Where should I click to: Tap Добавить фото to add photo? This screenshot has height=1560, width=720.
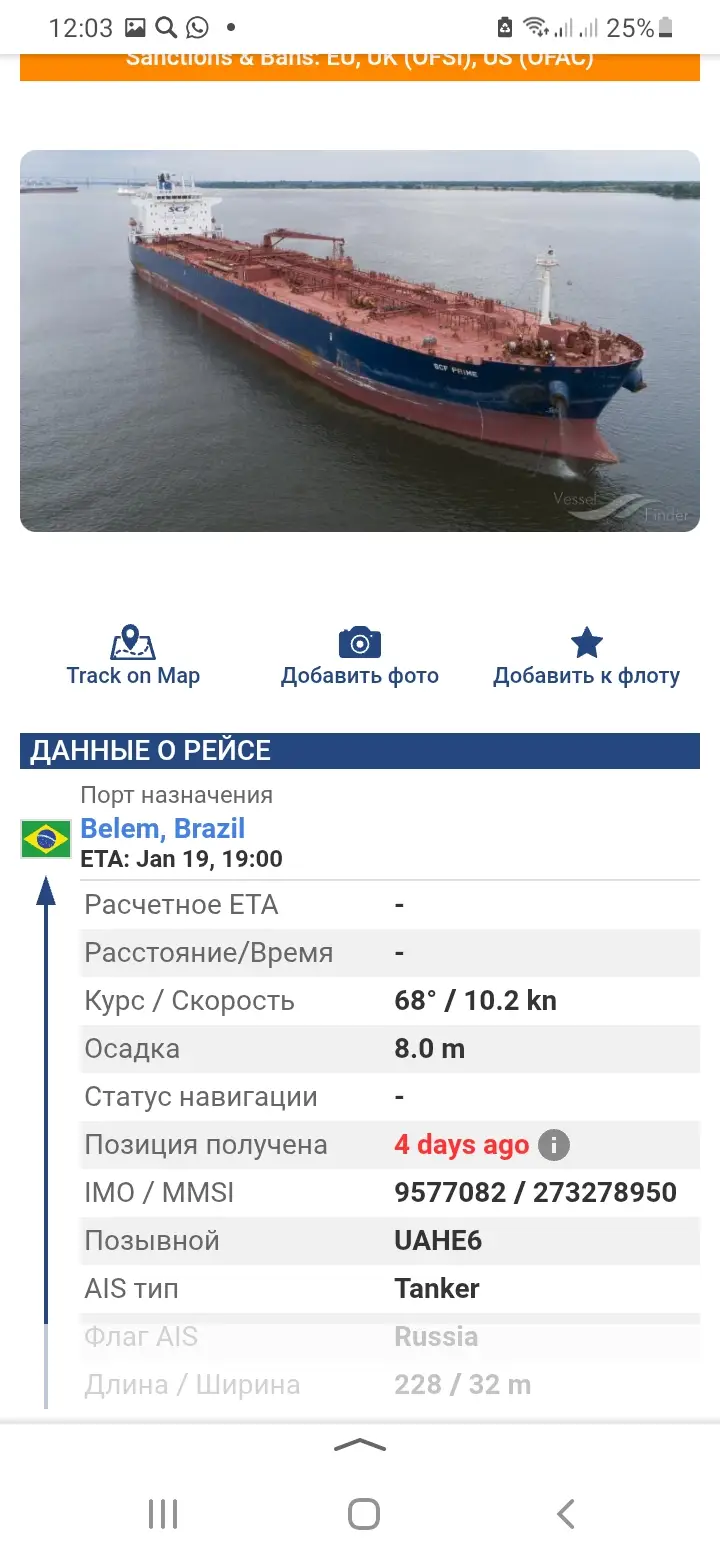point(360,657)
